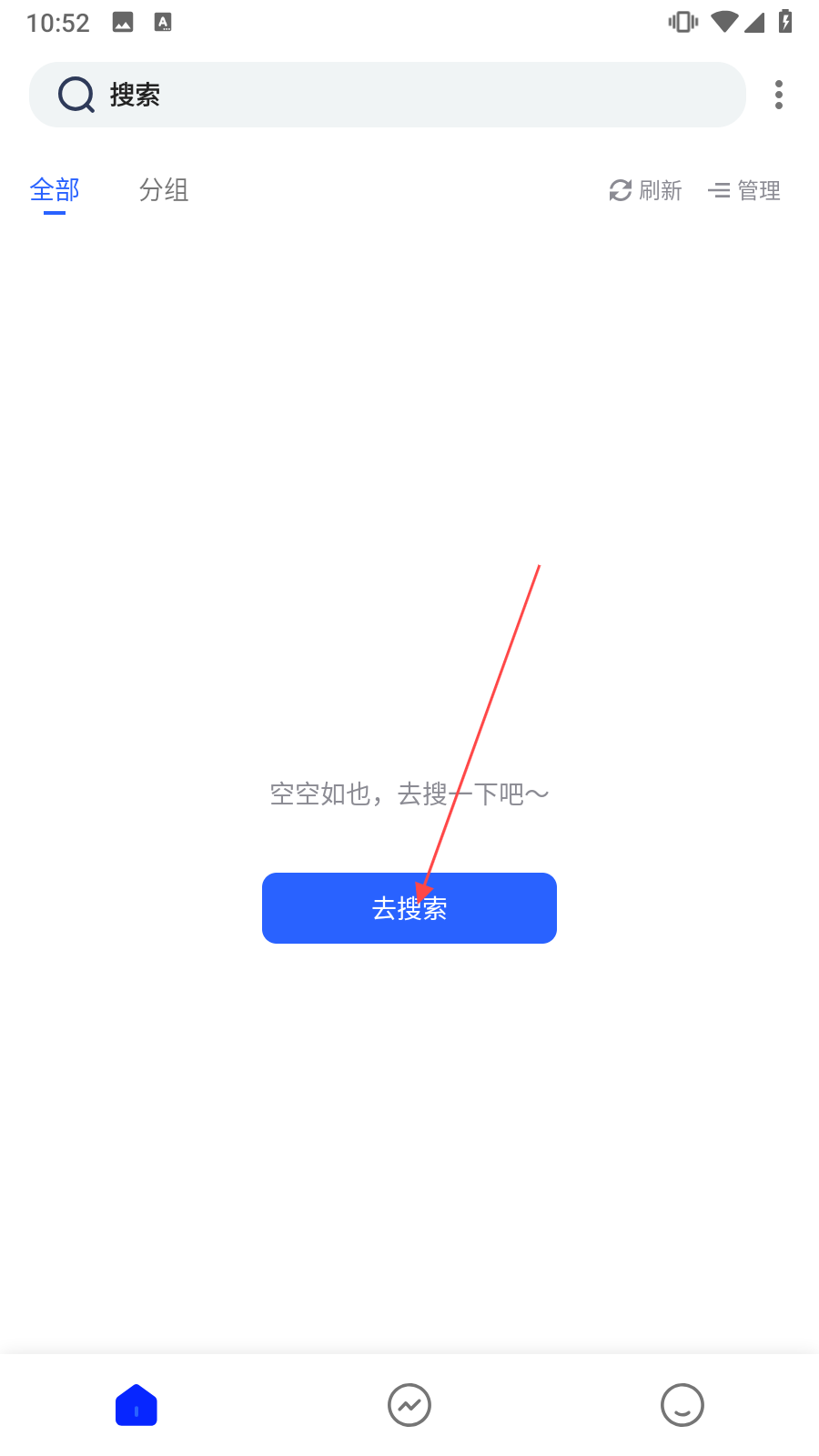The height and width of the screenshot is (1456, 819).
Task: Select the 全部 tab
Action: point(55,190)
